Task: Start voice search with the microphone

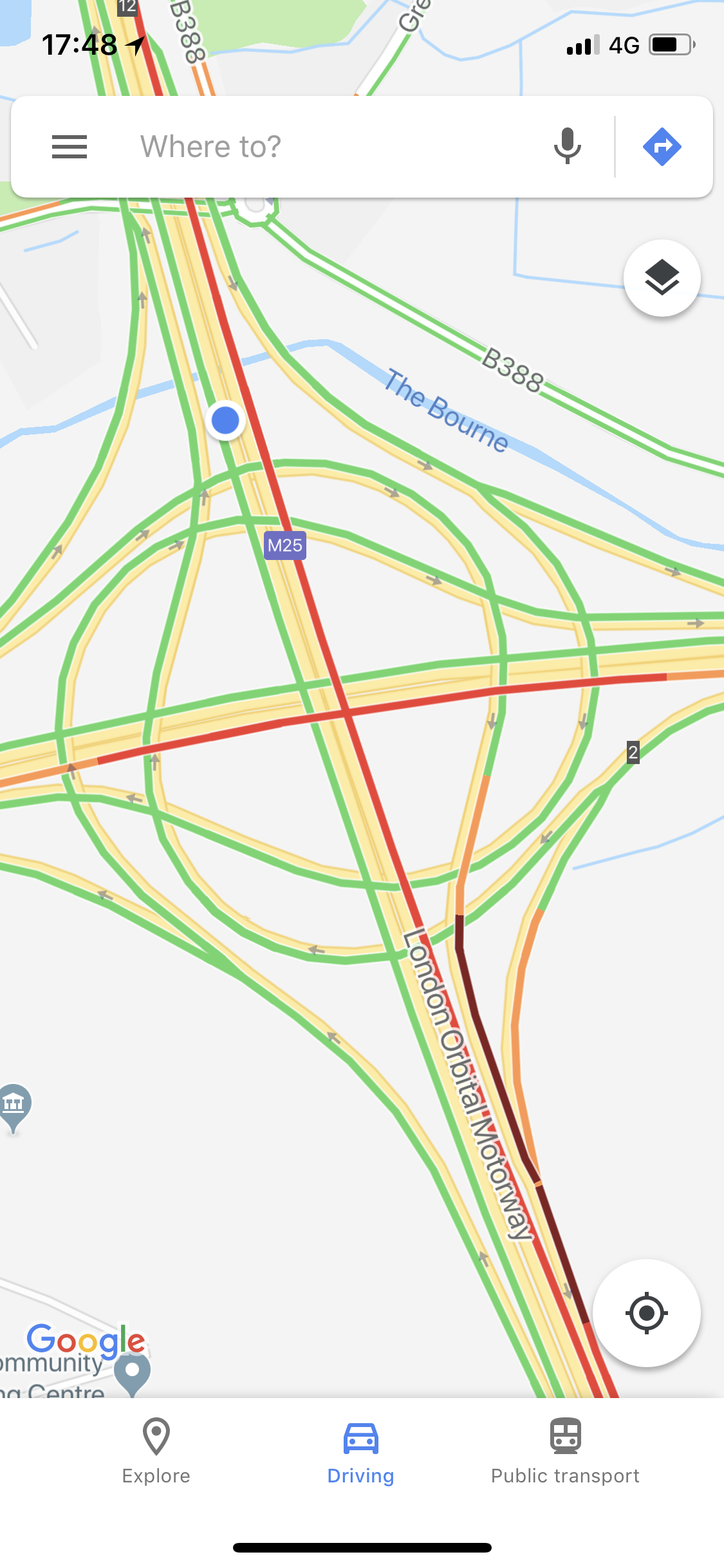Action: 567,147
